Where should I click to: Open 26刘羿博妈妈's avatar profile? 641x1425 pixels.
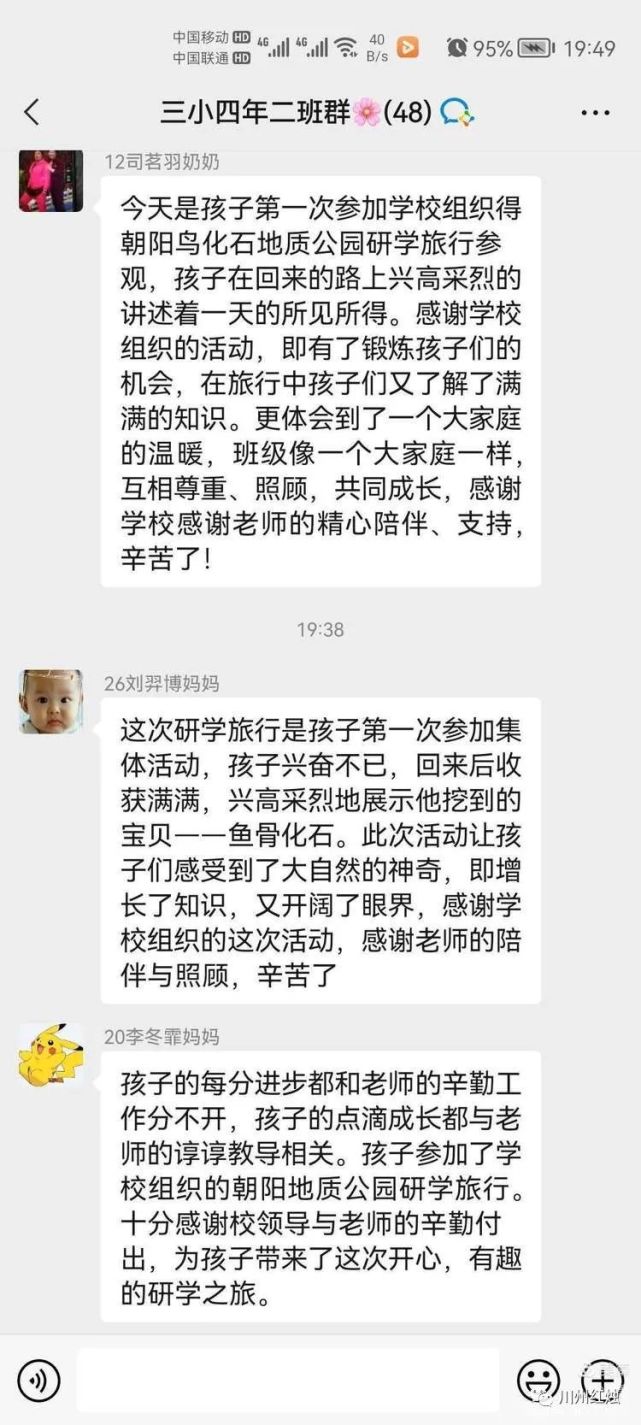(x=50, y=701)
